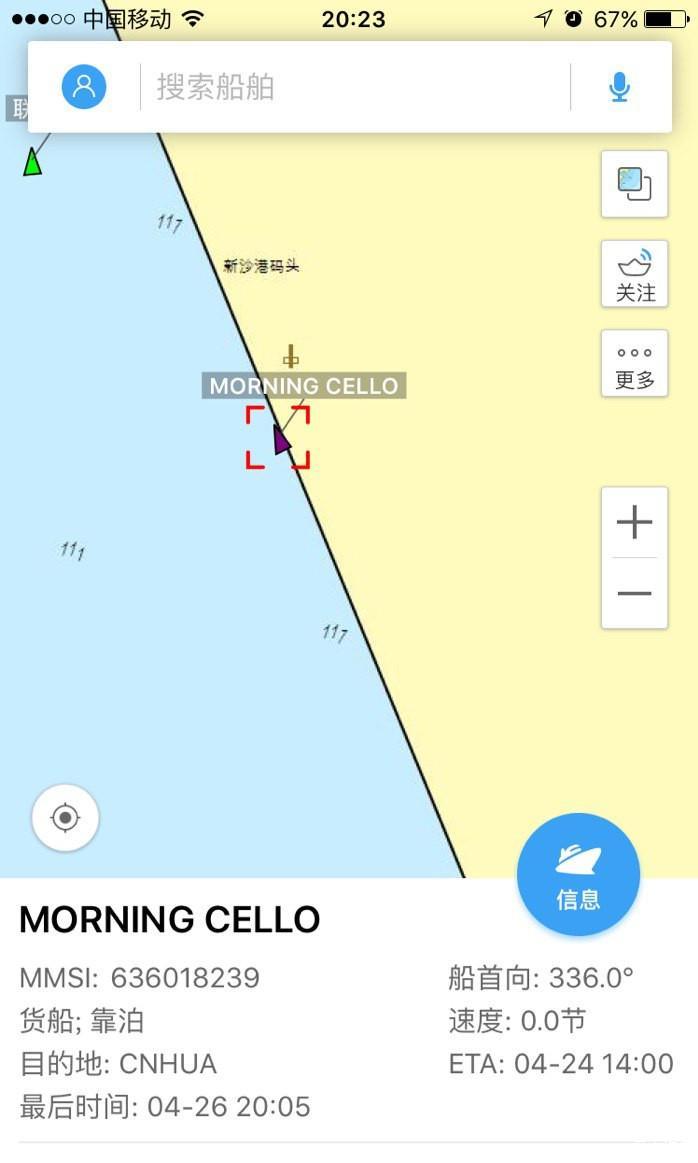Open the 信息 ship details button
Viewport: 698px width, 1163px height.
tap(578, 874)
